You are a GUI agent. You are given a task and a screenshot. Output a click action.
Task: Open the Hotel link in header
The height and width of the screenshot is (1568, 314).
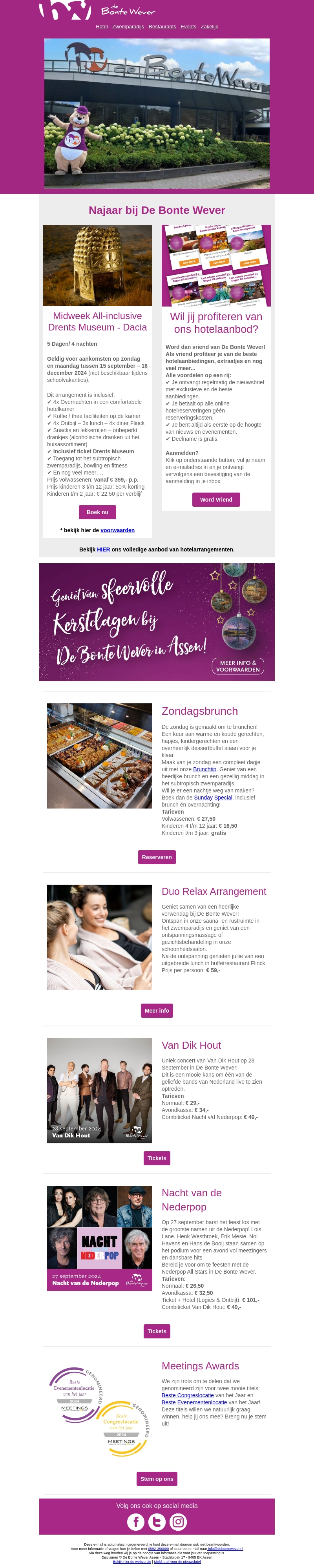102,27
